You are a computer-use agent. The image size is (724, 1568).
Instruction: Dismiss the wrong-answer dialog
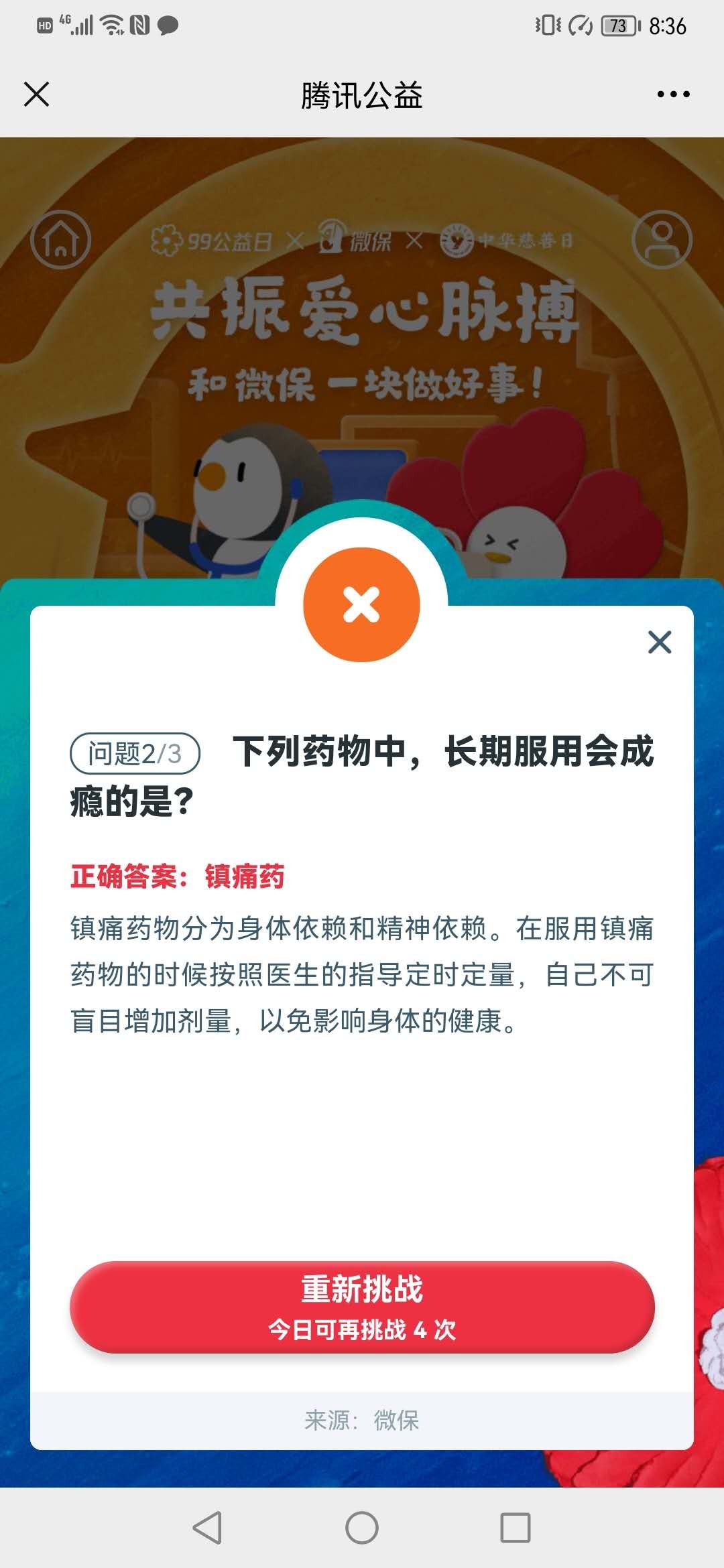point(660,642)
